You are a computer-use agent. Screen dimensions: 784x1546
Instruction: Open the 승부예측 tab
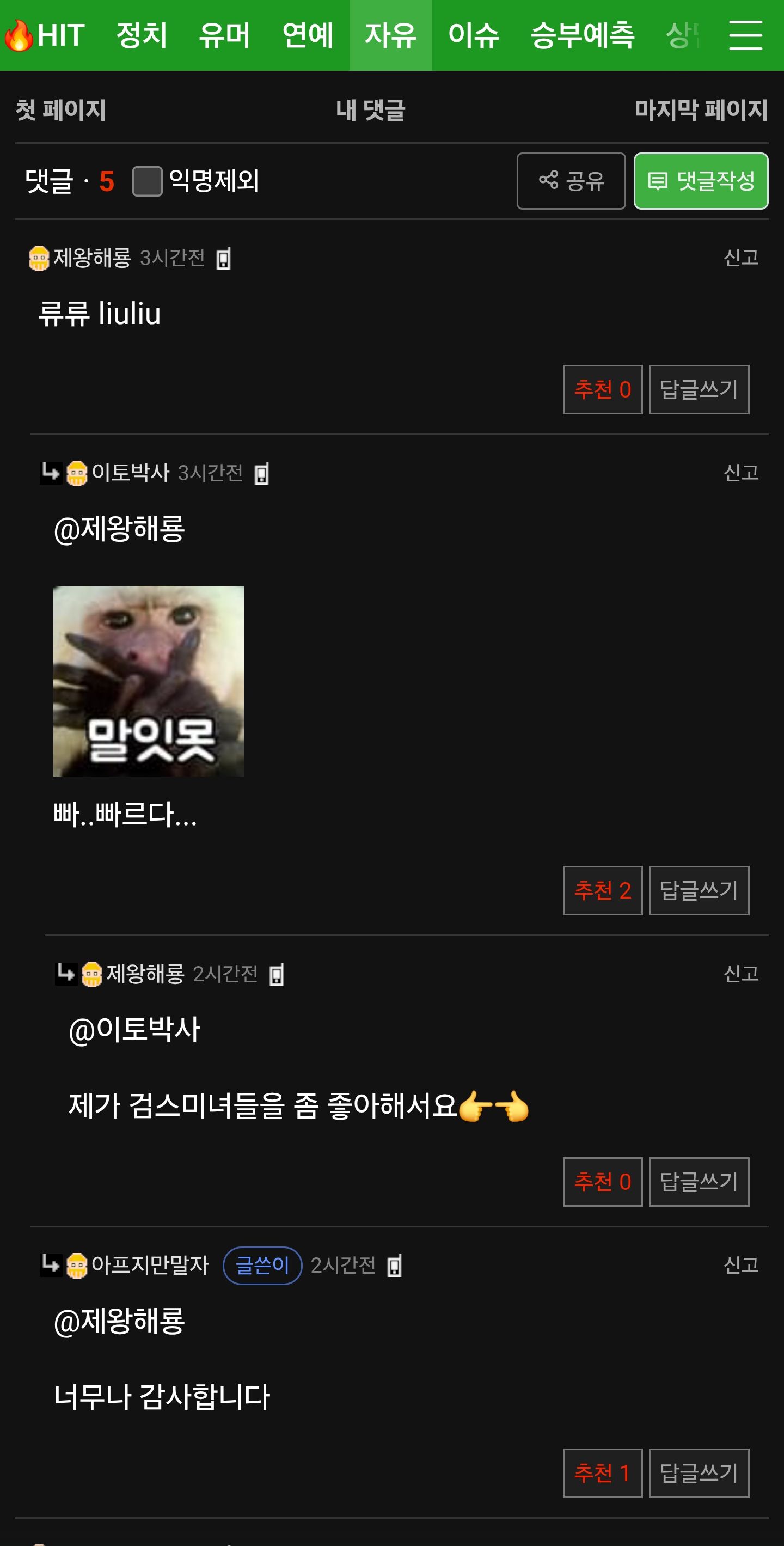click(x=583, y=35)
